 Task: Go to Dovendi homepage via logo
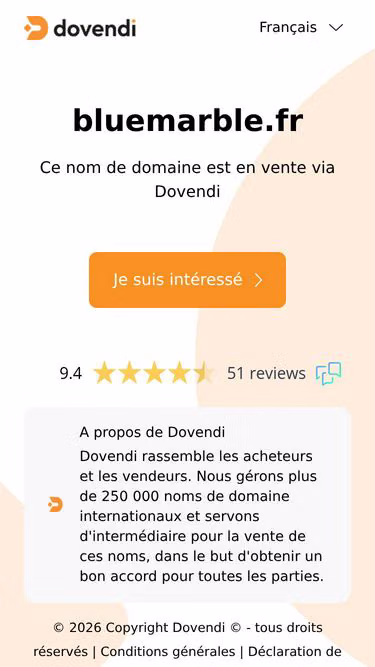(x=80, y=28)
